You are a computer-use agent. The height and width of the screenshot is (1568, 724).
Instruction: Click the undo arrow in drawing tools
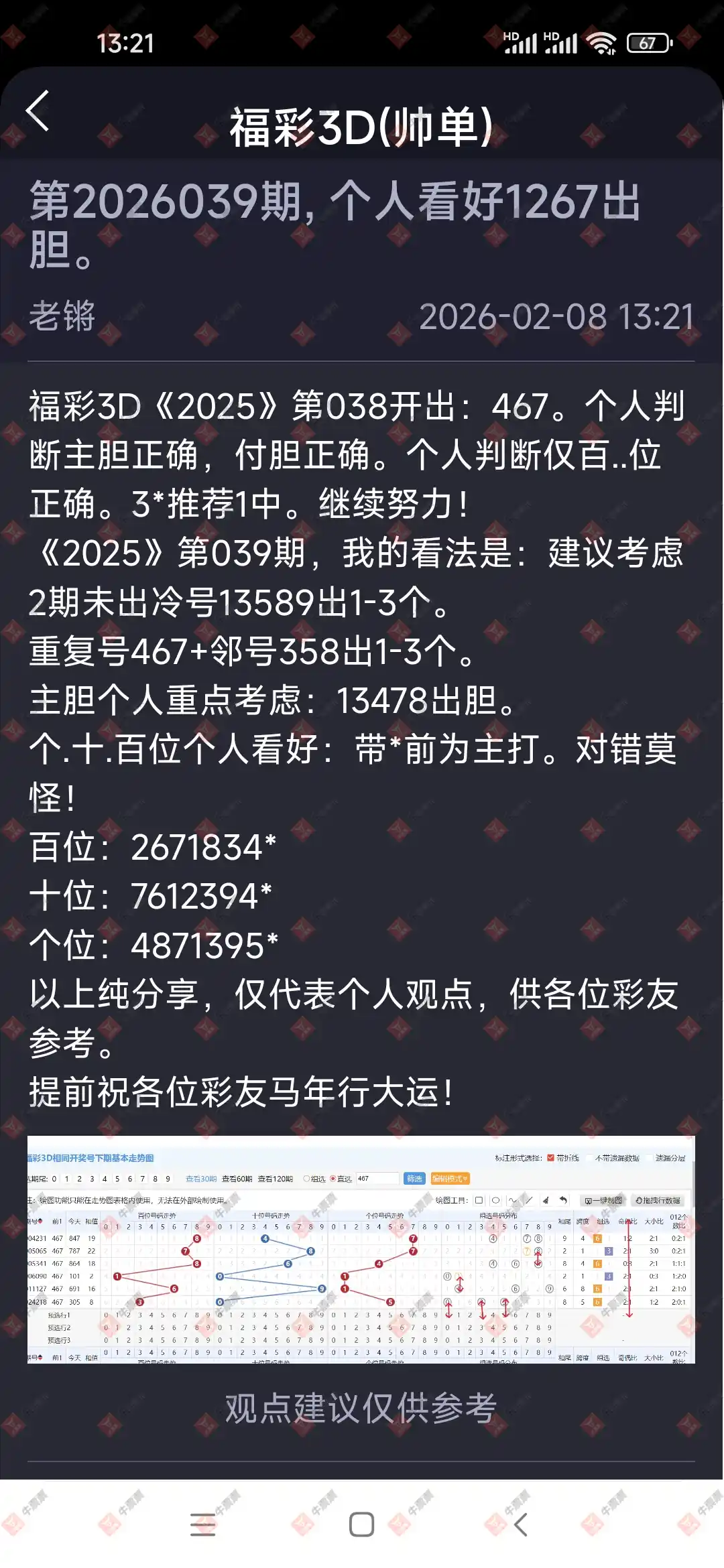(x=562, y=1201)
